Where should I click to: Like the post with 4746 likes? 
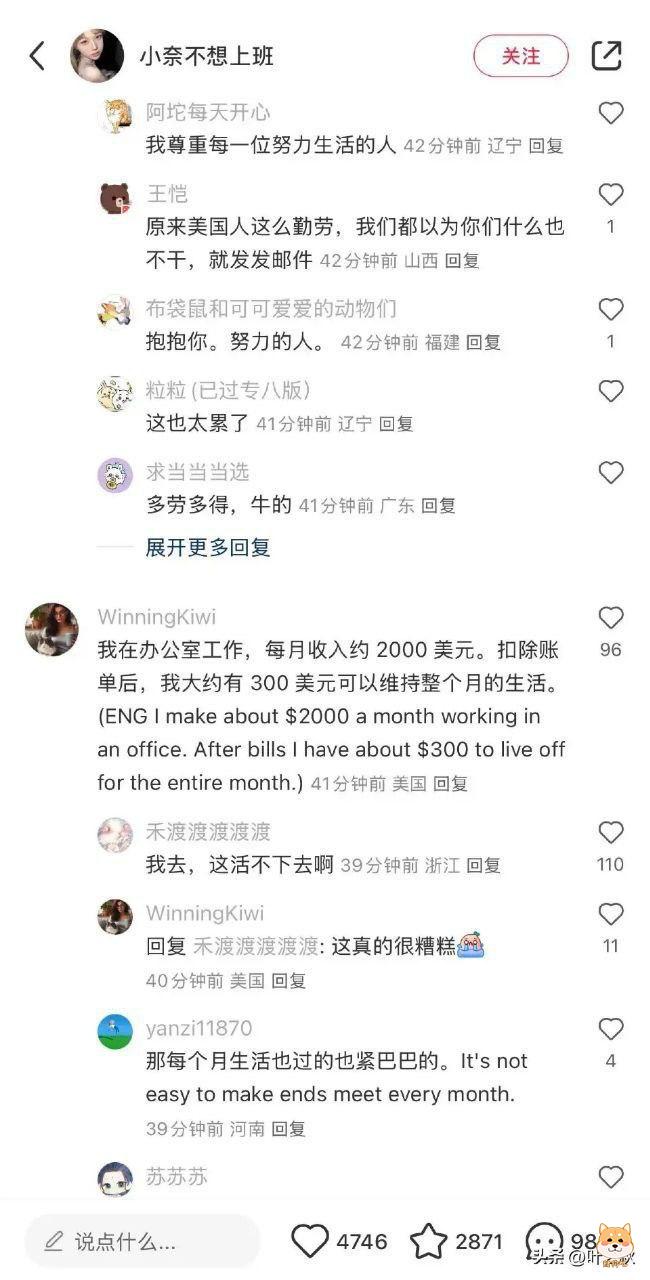click(x=310, y=1241)
